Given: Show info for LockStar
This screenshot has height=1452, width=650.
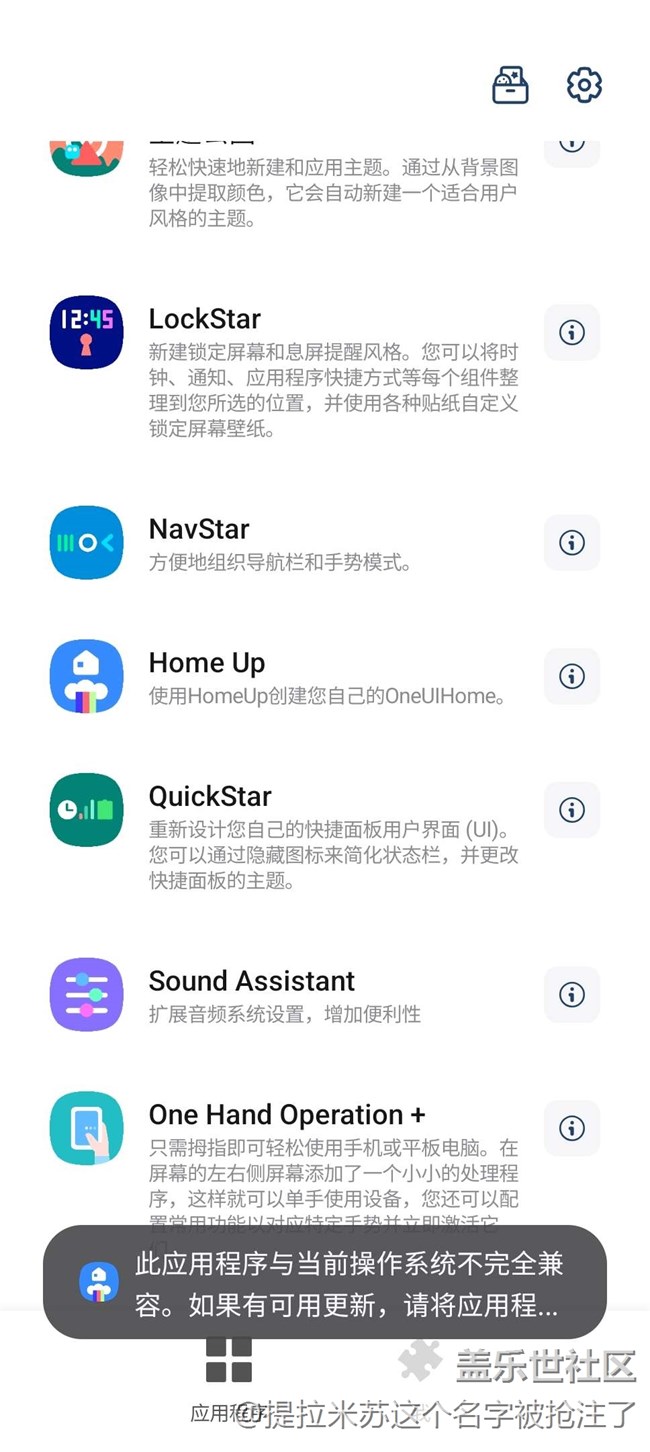Looking at the screenshot, I should (x=572, y=332).
